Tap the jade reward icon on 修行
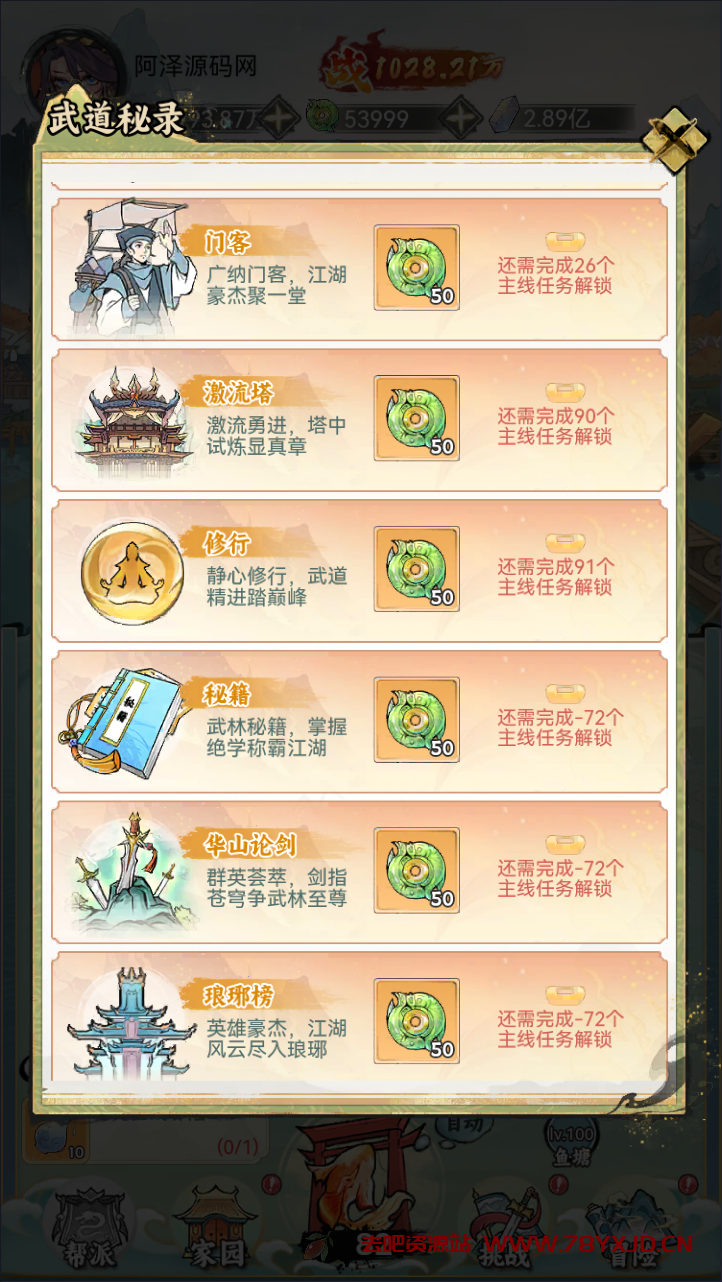The width and height of the screenshot is (722, 1282). click(x=416, y=570)
